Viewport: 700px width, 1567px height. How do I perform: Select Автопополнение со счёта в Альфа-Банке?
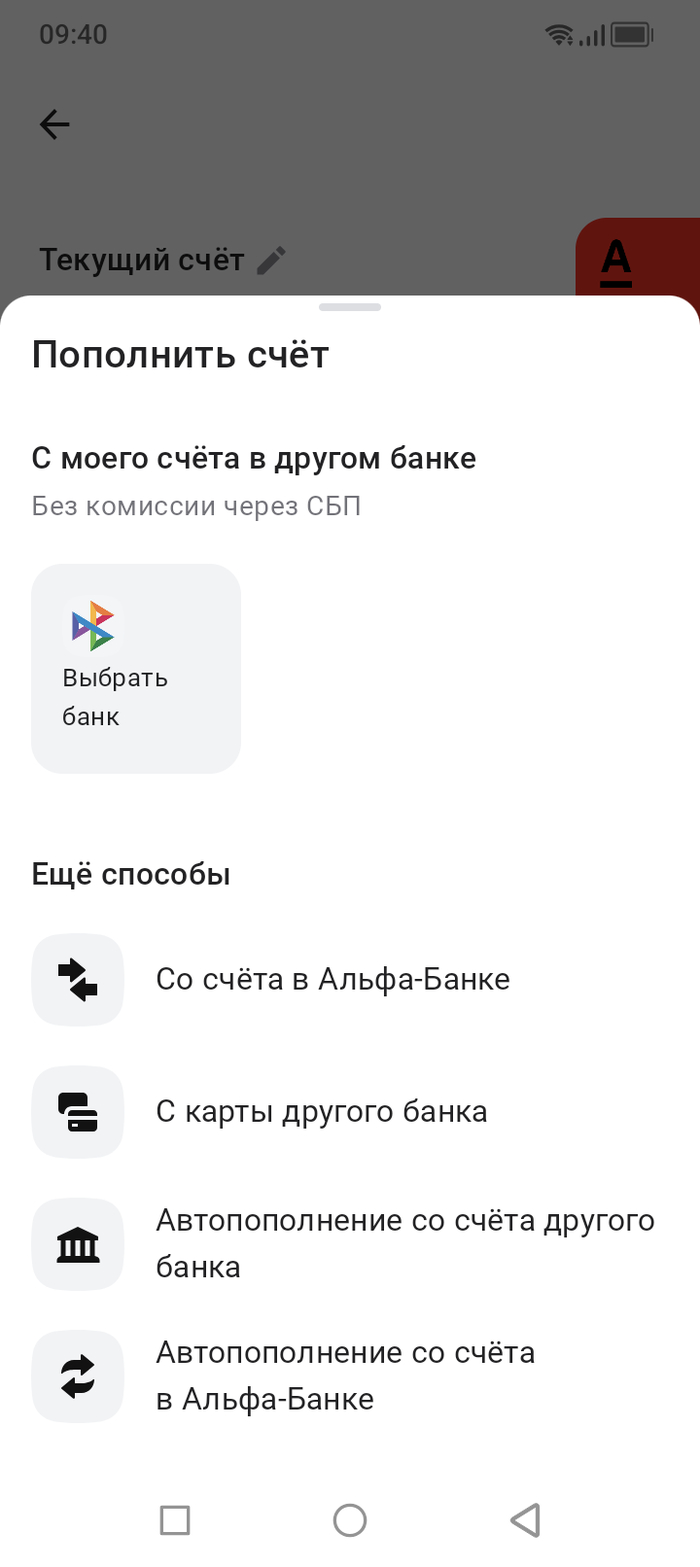point(344,1375)
